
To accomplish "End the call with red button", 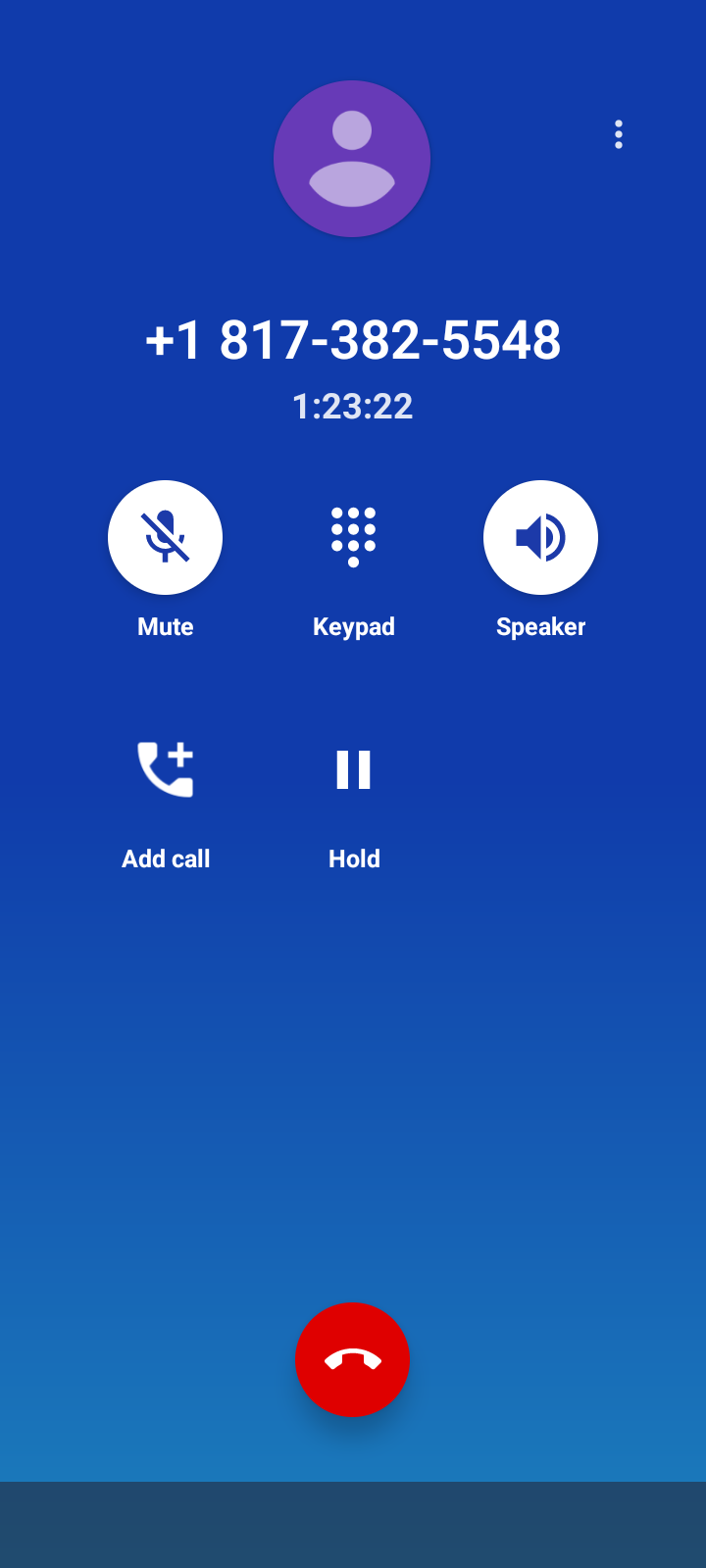I will (x=352, y=1359).
